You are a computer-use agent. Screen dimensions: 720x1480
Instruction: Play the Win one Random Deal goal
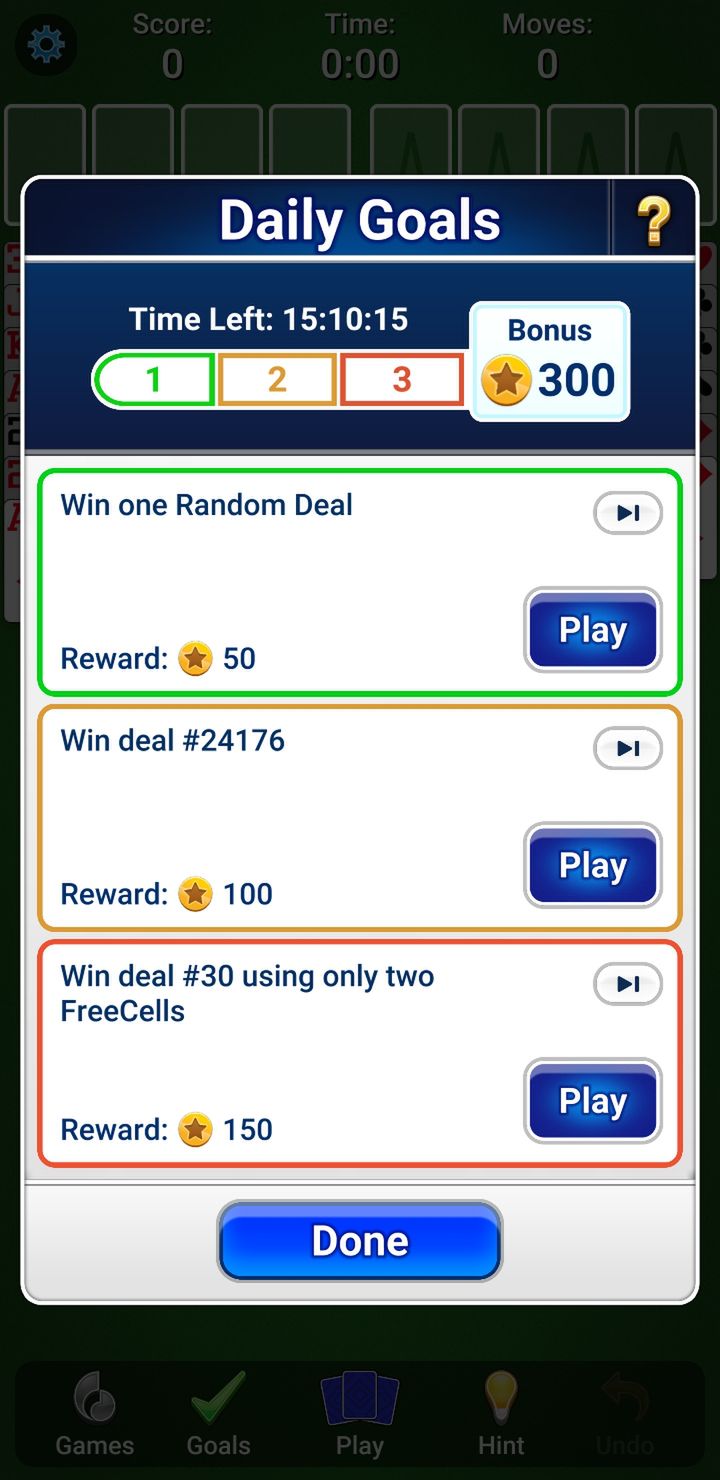(x=593, y=630)
